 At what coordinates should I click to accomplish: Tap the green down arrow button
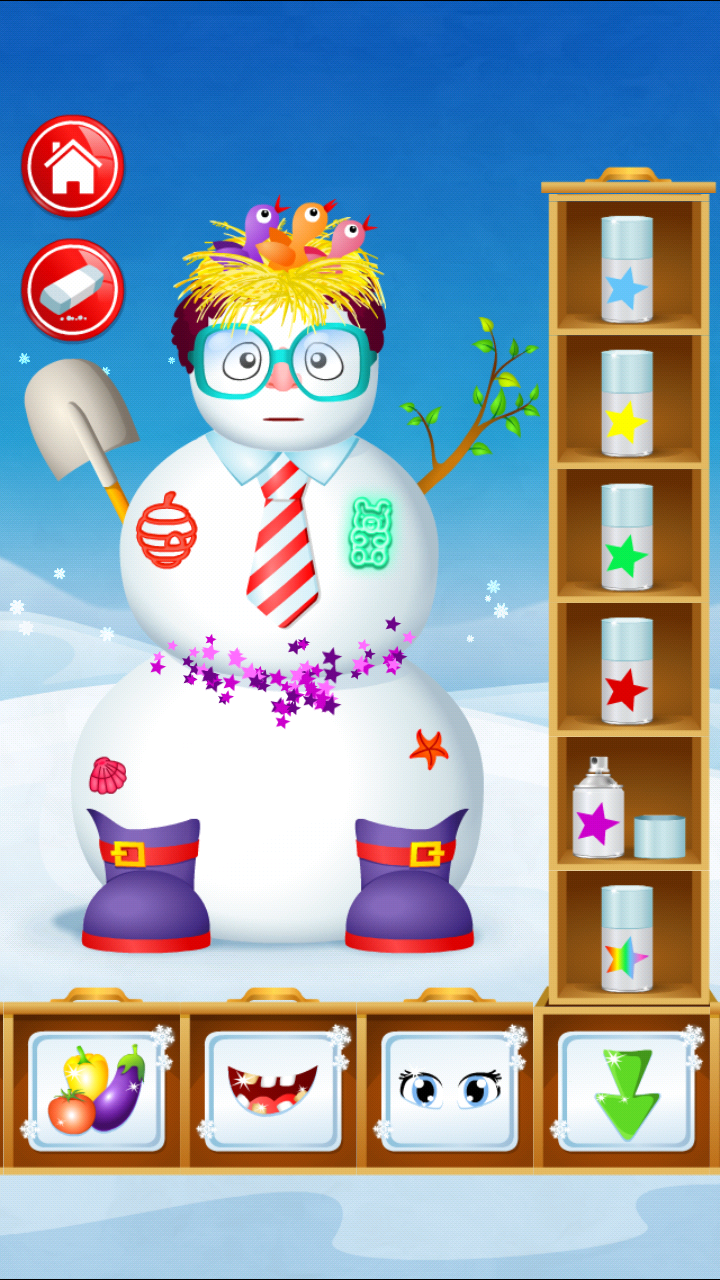626,1091
